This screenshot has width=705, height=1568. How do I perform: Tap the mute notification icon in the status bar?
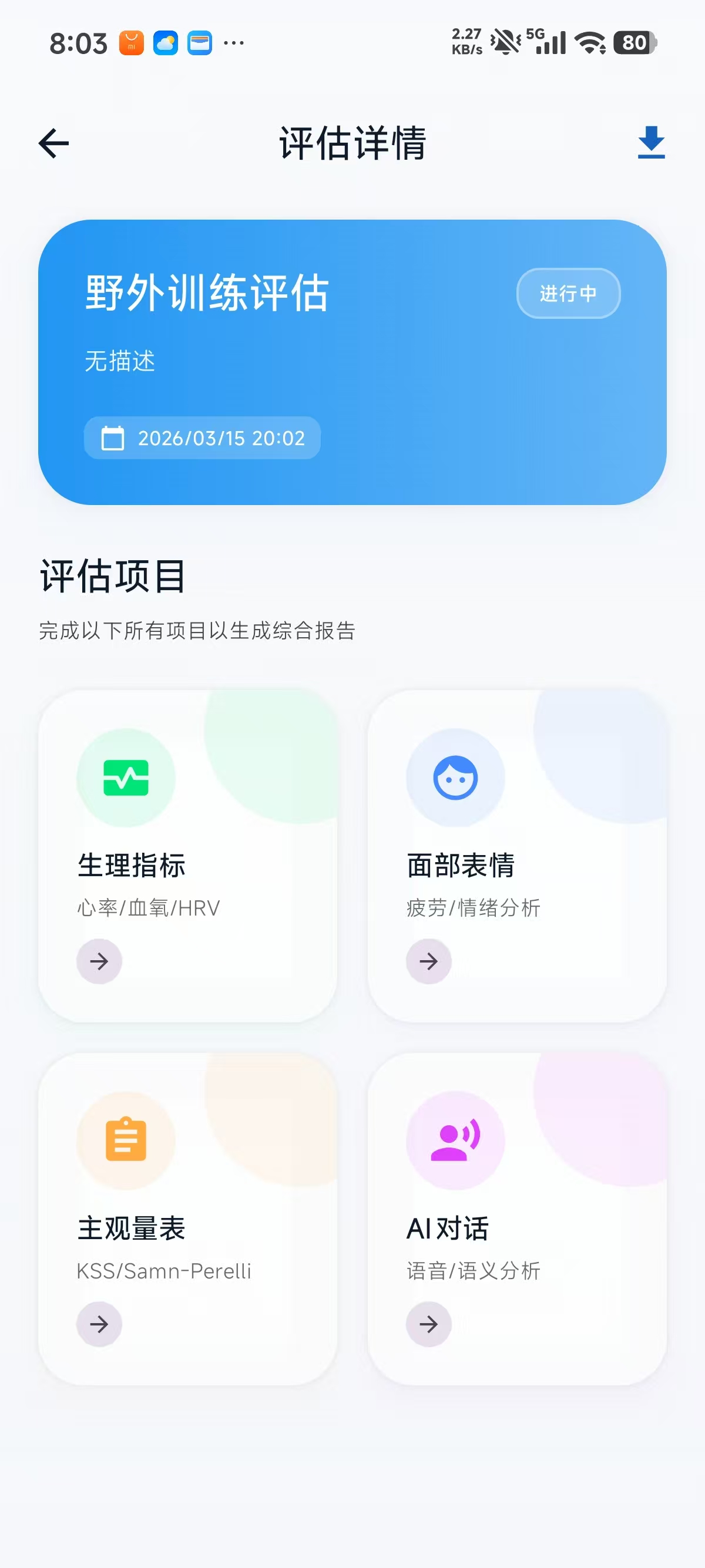[503, 41]
